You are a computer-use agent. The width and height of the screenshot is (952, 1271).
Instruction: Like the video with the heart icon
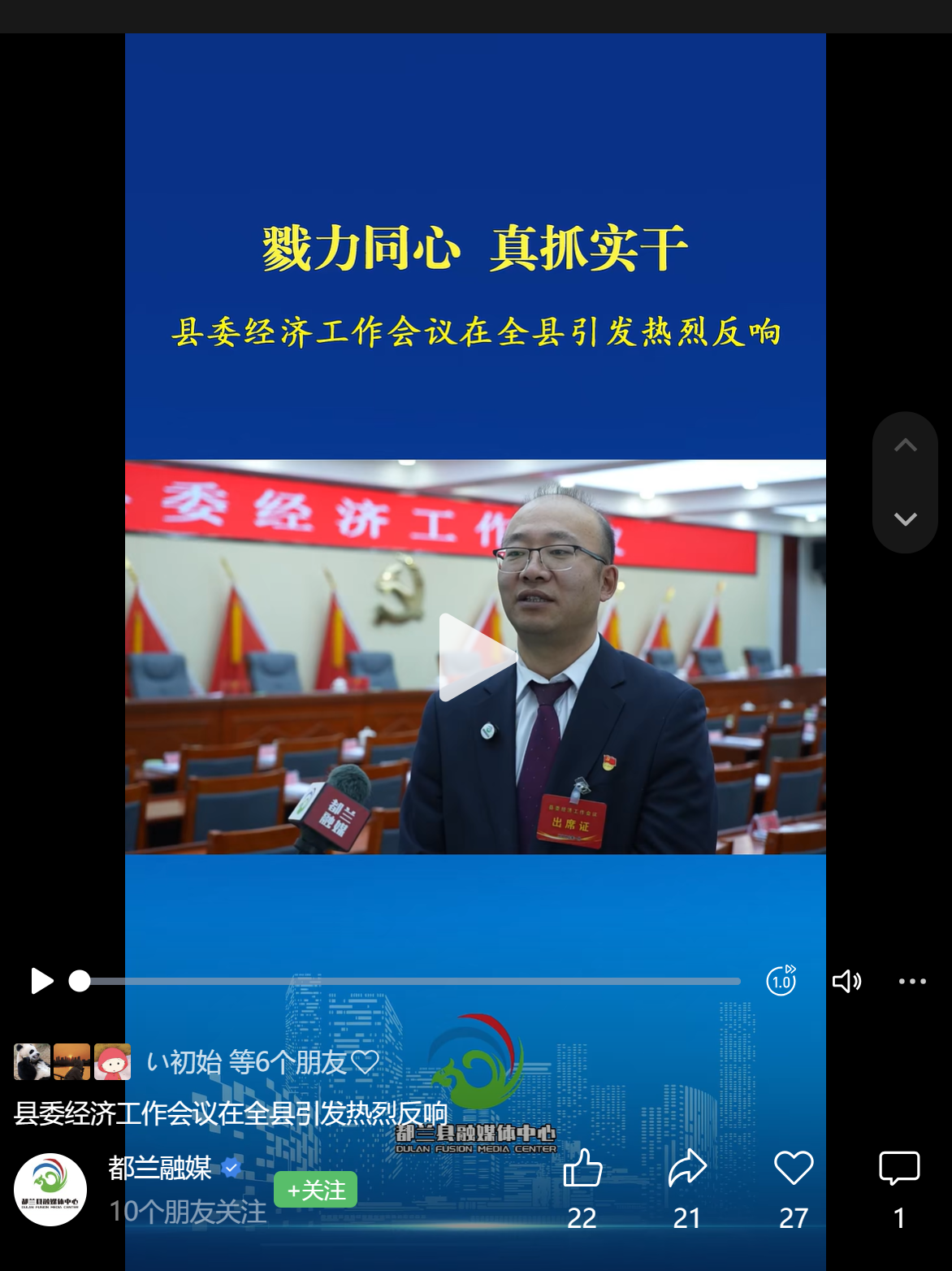click(x=793, y=1169)
